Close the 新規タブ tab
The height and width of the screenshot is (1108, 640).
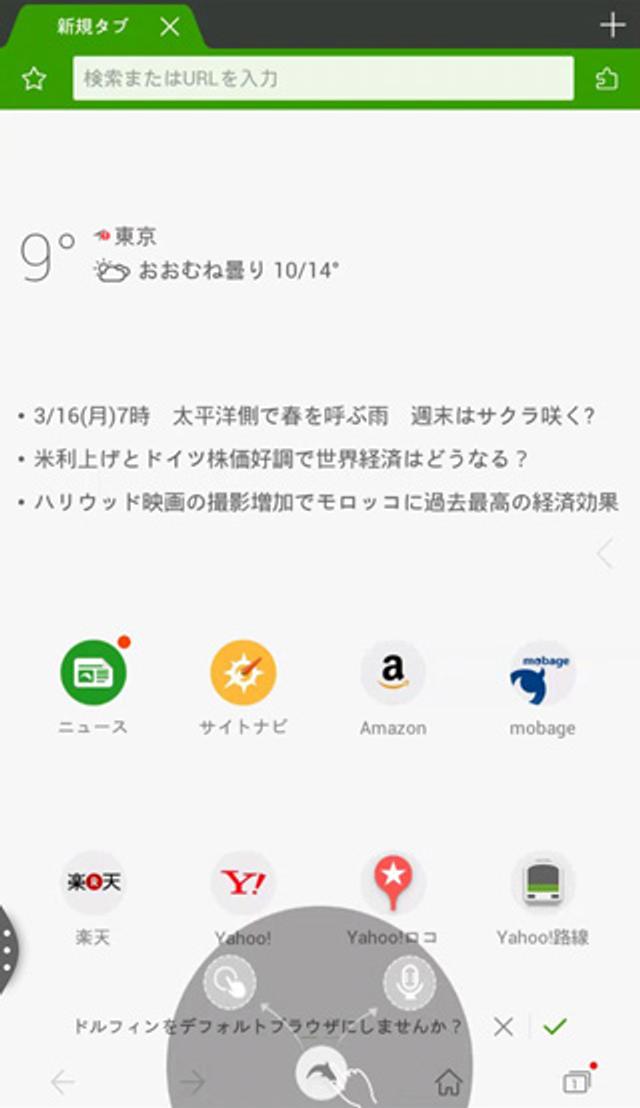[170, 27]
